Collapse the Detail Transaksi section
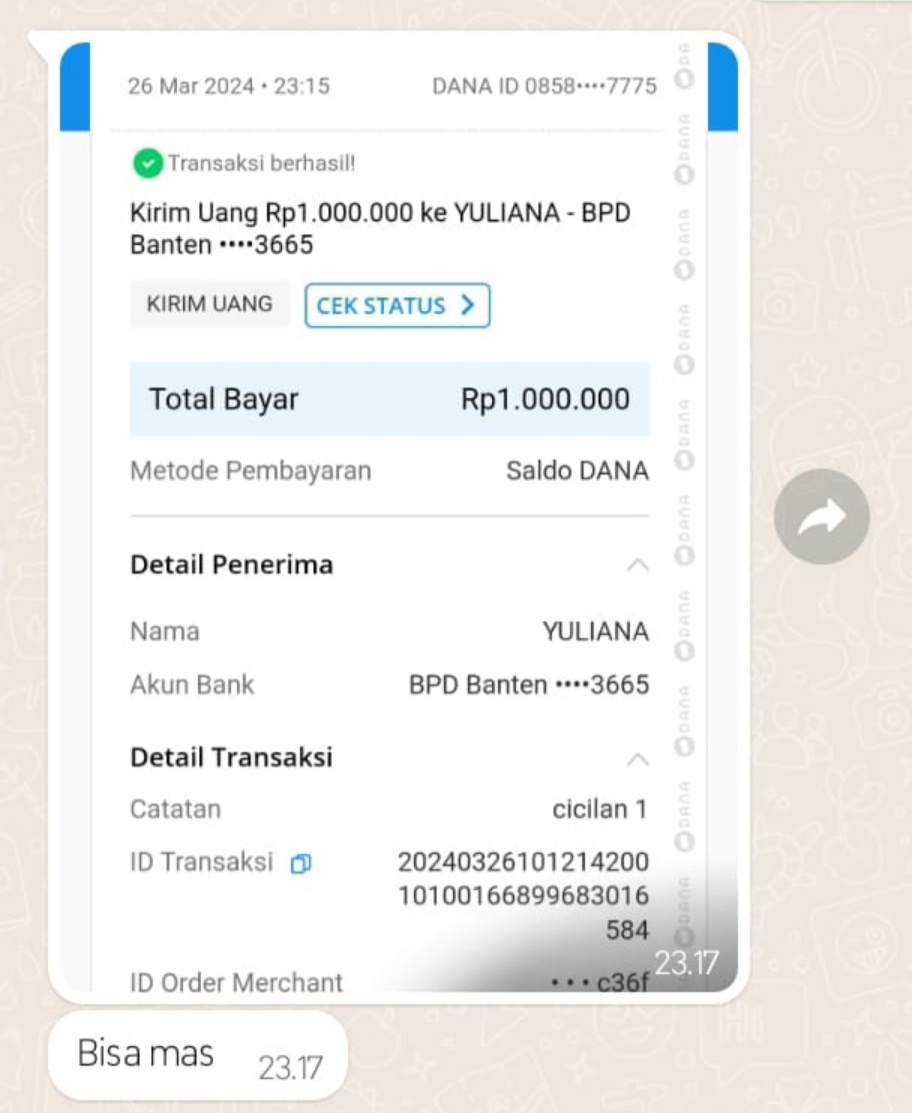 pyautogui.click(x=638, y=757)
